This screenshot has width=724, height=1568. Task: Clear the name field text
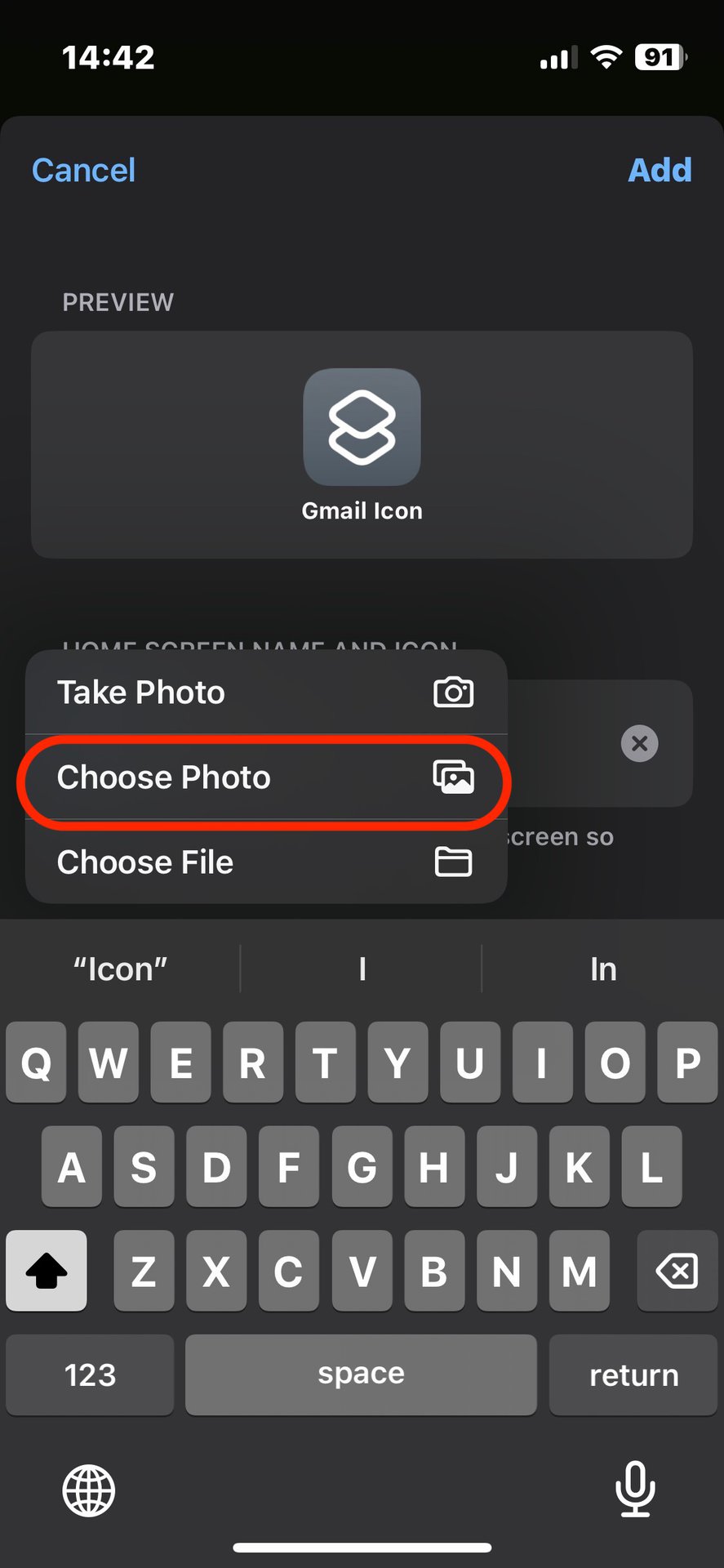click(639, 743)
